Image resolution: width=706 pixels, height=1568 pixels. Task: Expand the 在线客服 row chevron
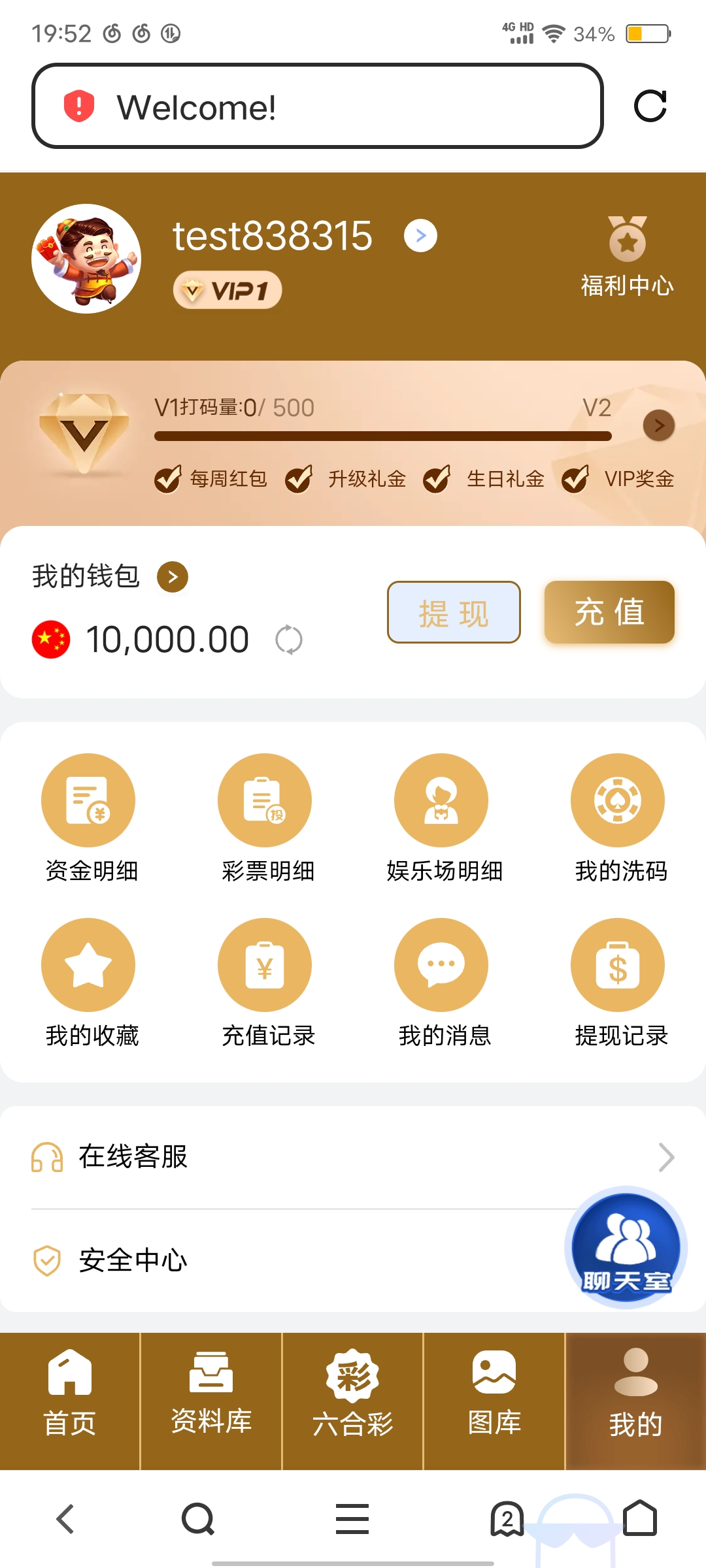(667, 1156)
